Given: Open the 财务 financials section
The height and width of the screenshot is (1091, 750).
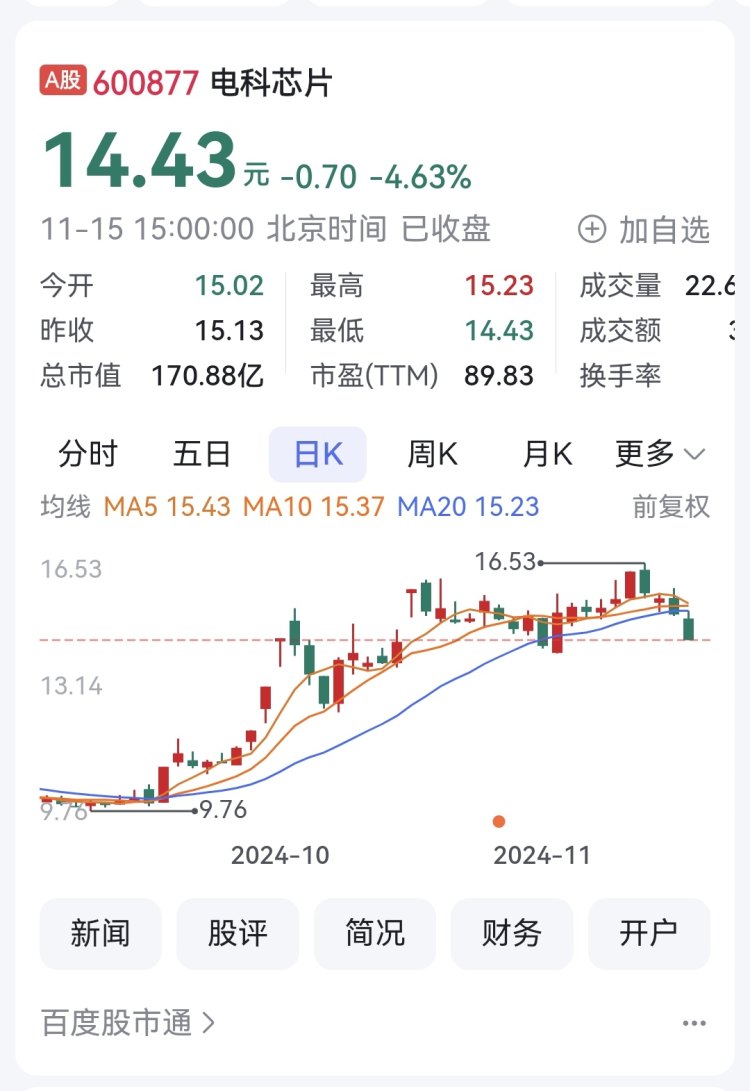Looking at the screenshot, I should click(512, 933).
